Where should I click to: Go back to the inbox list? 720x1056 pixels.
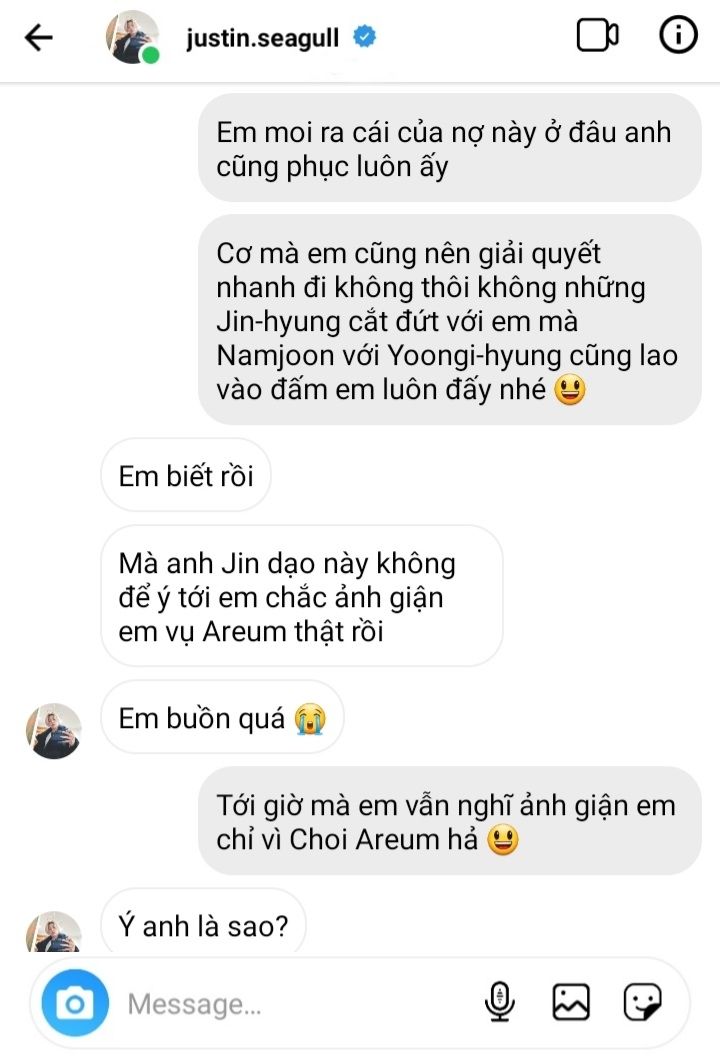click(x=38, y=38)
